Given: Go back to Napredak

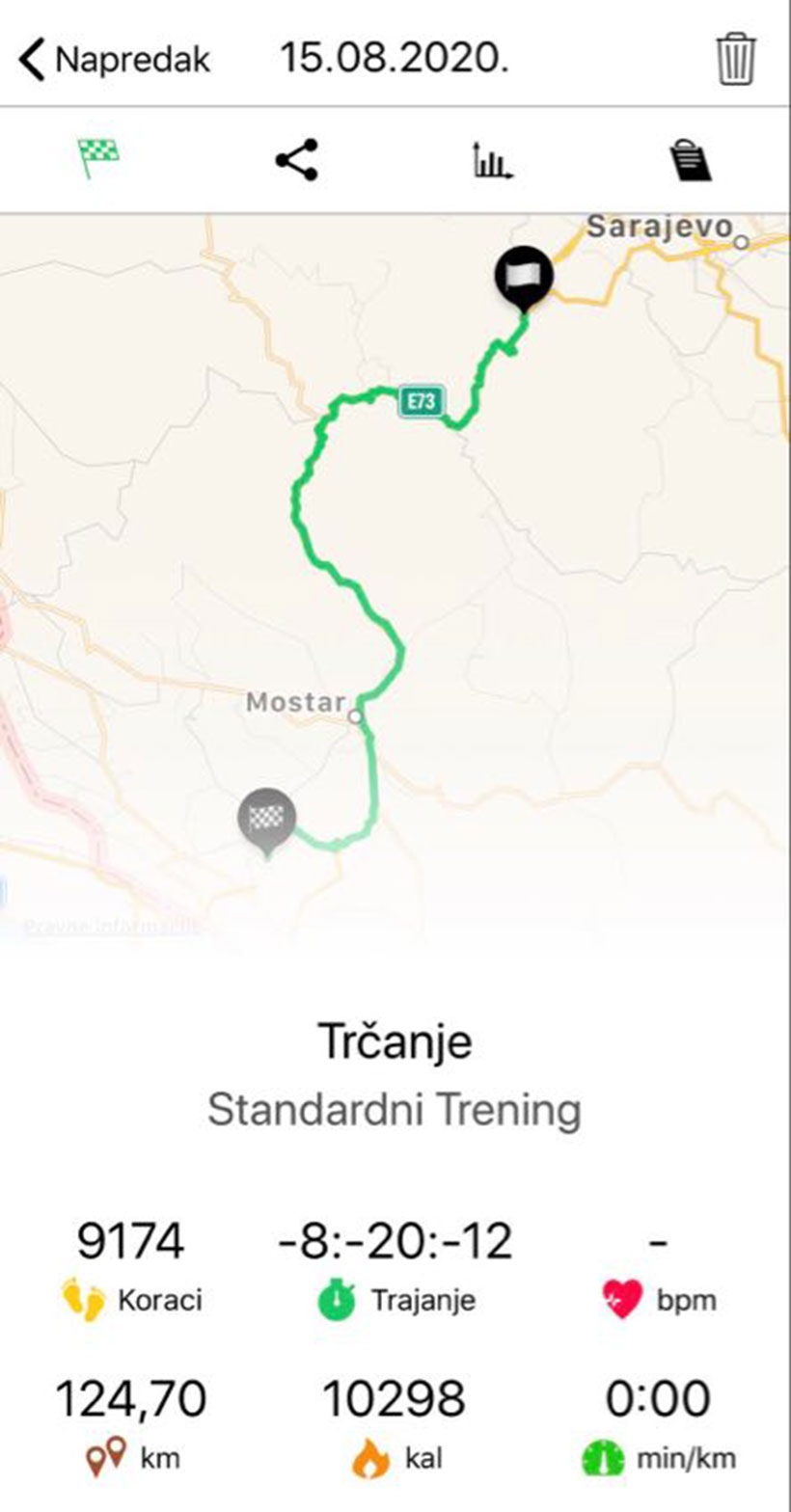Looking at the screenshot, I should [114, 60].
